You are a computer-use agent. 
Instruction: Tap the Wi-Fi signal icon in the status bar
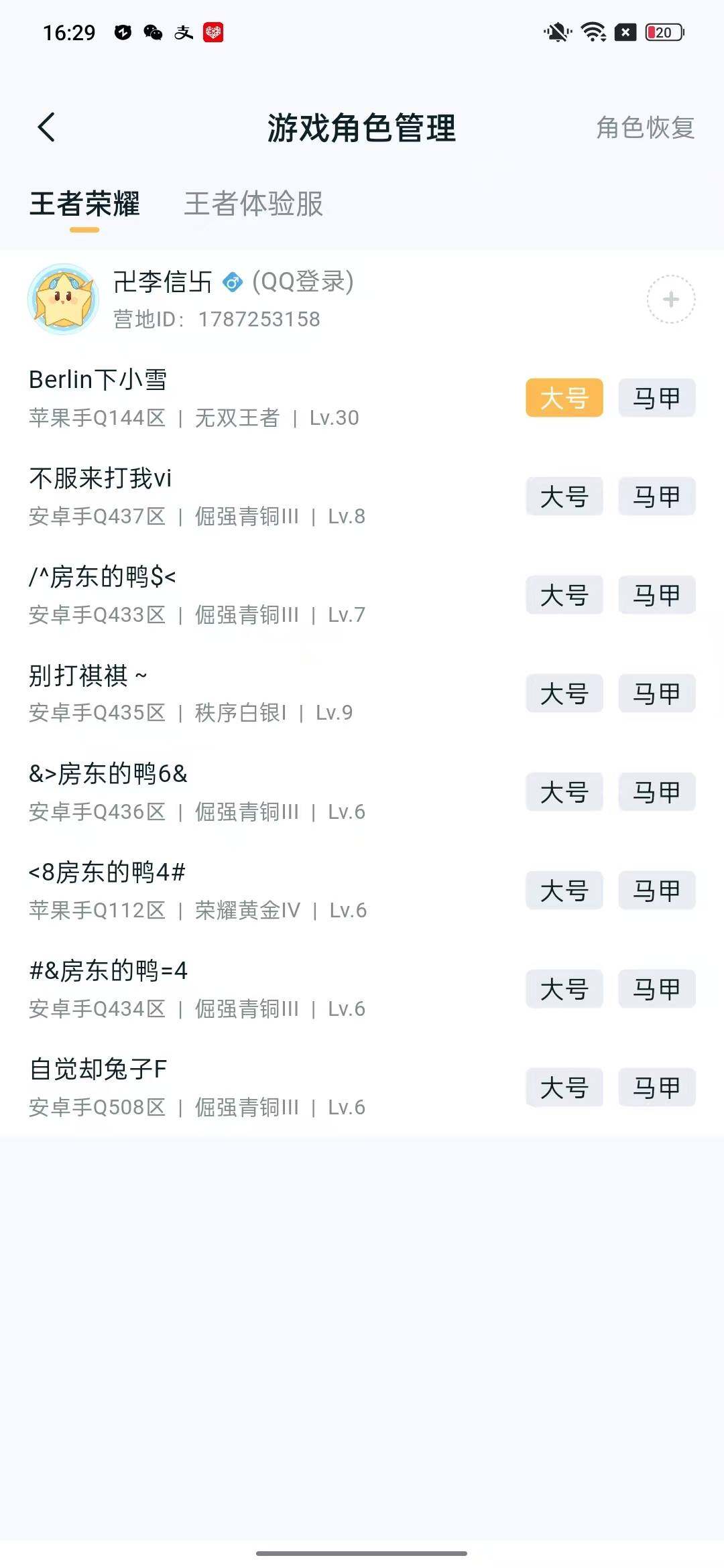(593, 31)
